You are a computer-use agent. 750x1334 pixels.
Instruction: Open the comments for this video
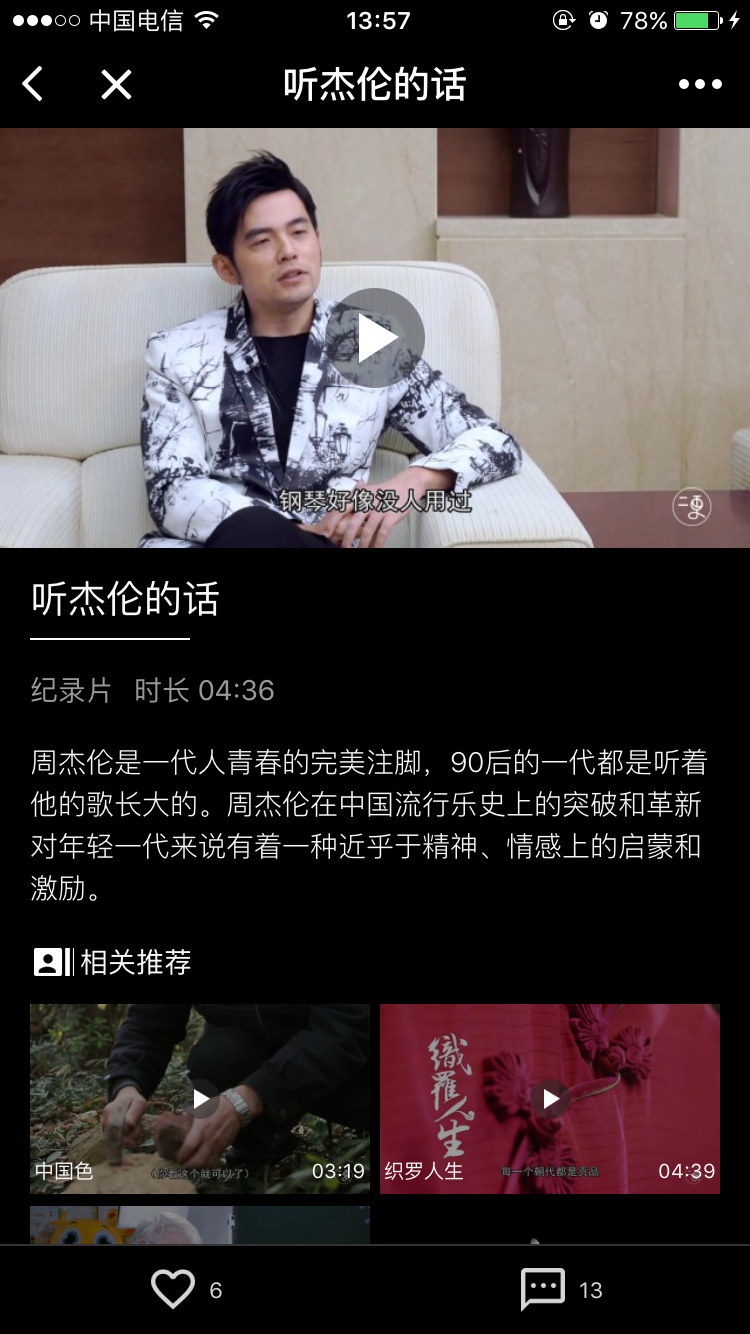(x=543, y=1289)
